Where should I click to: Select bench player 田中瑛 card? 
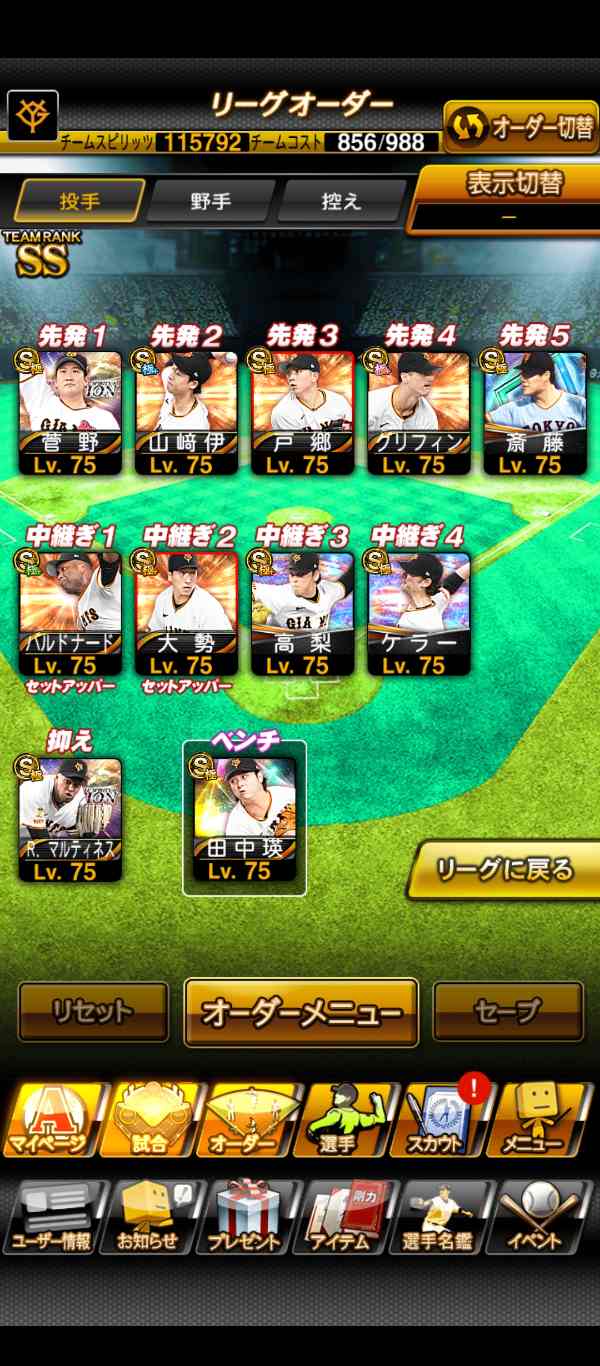pos(244,820)
